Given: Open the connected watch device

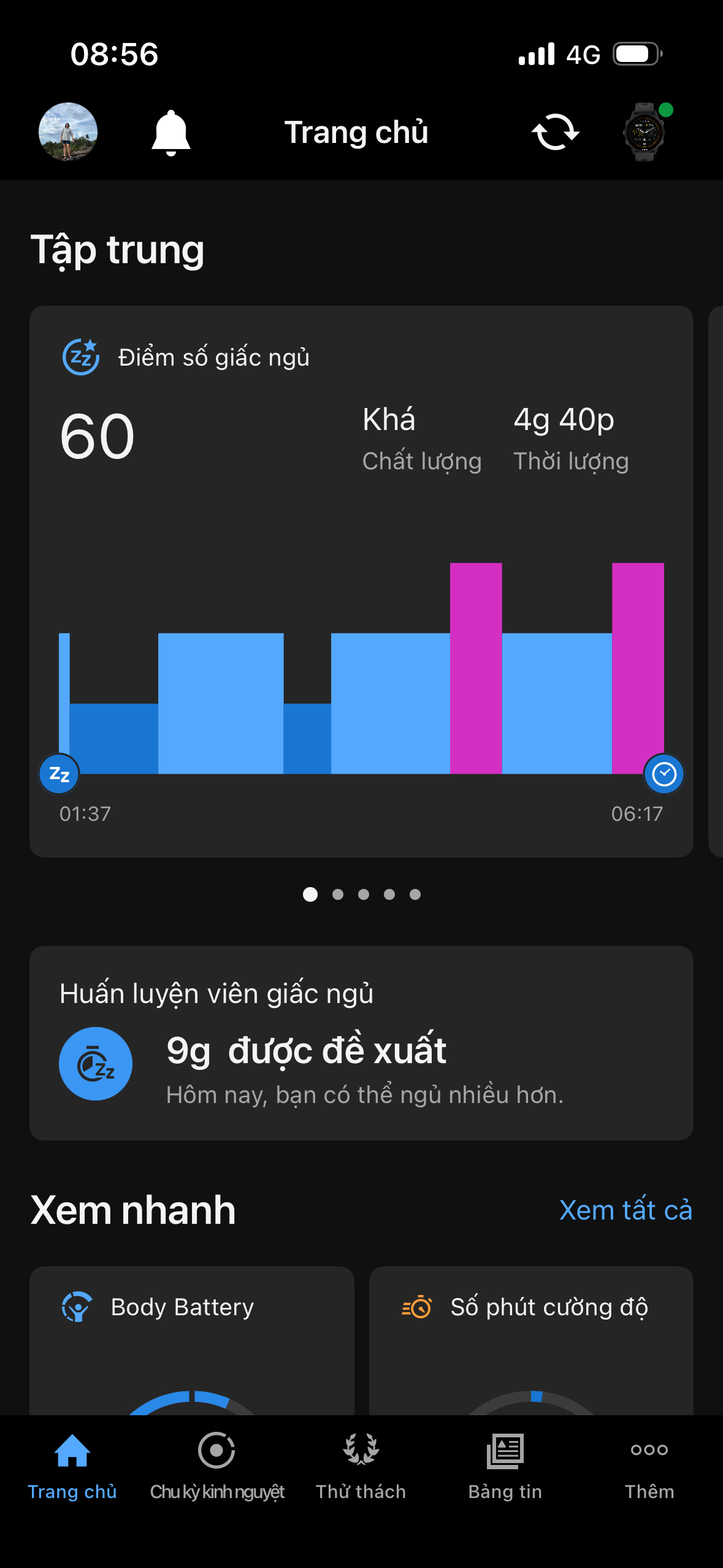Looking at the screenshot, I should (x=645, y=132).
